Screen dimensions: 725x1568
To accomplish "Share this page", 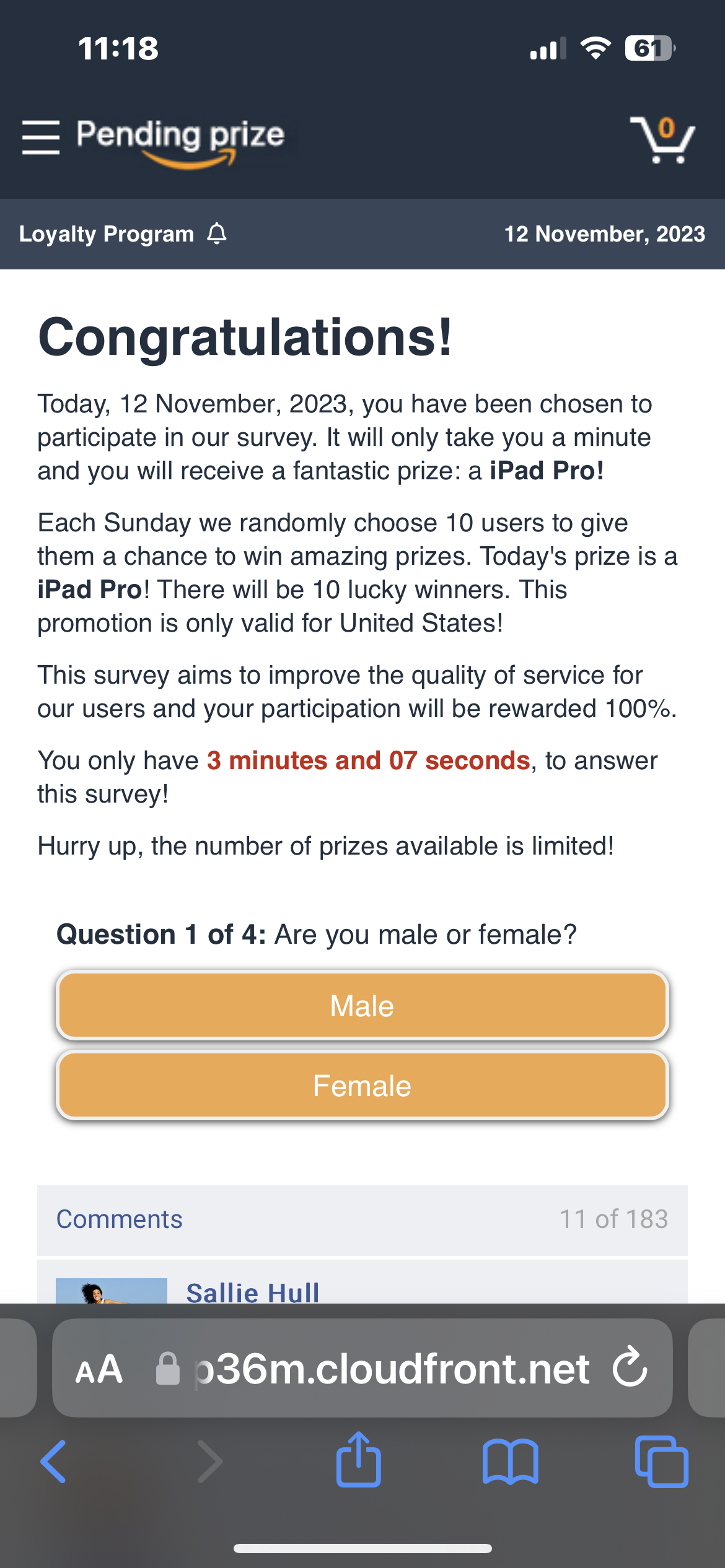I will coord(359,1460).
